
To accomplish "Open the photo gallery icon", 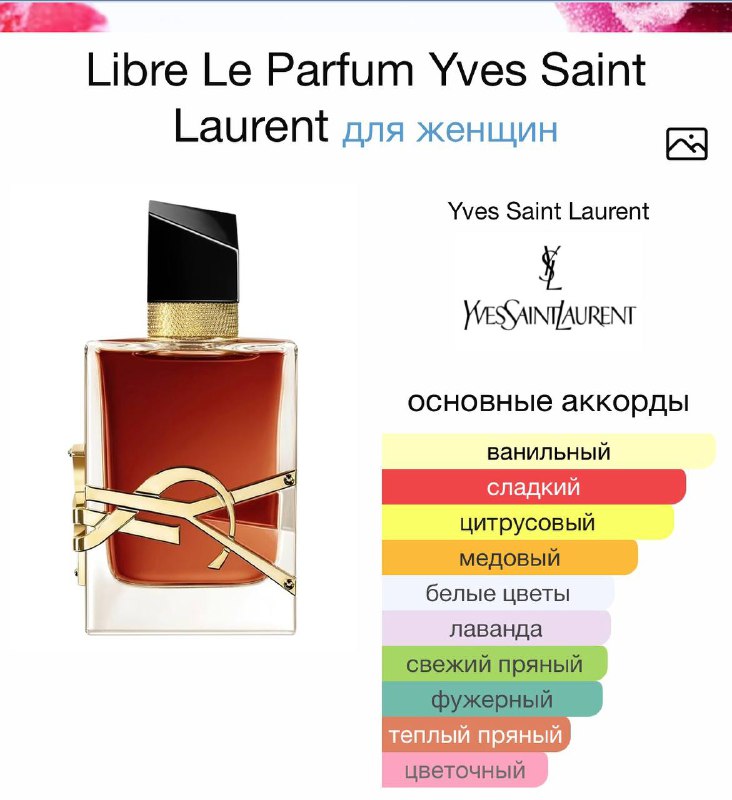I will point(686,144).
